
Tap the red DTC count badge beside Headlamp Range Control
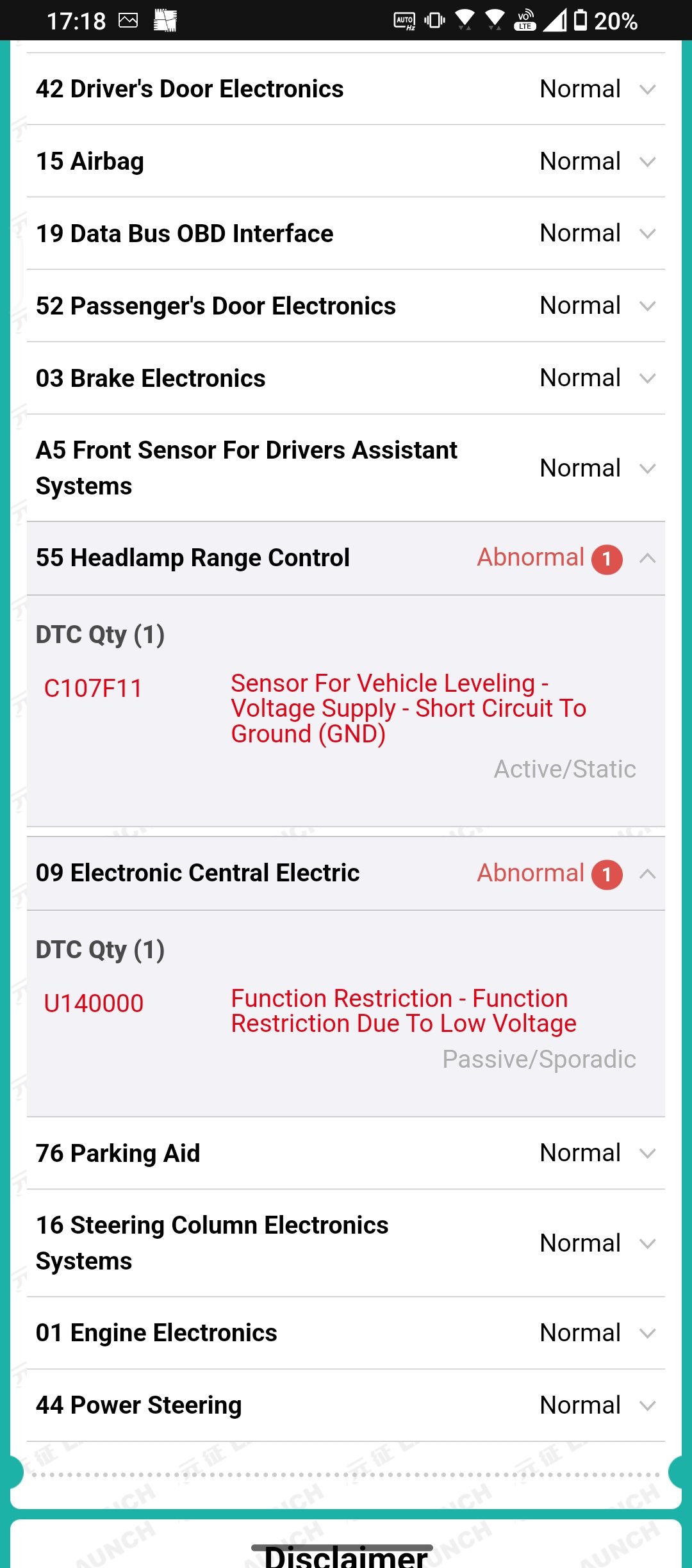[x=606, y=558]
